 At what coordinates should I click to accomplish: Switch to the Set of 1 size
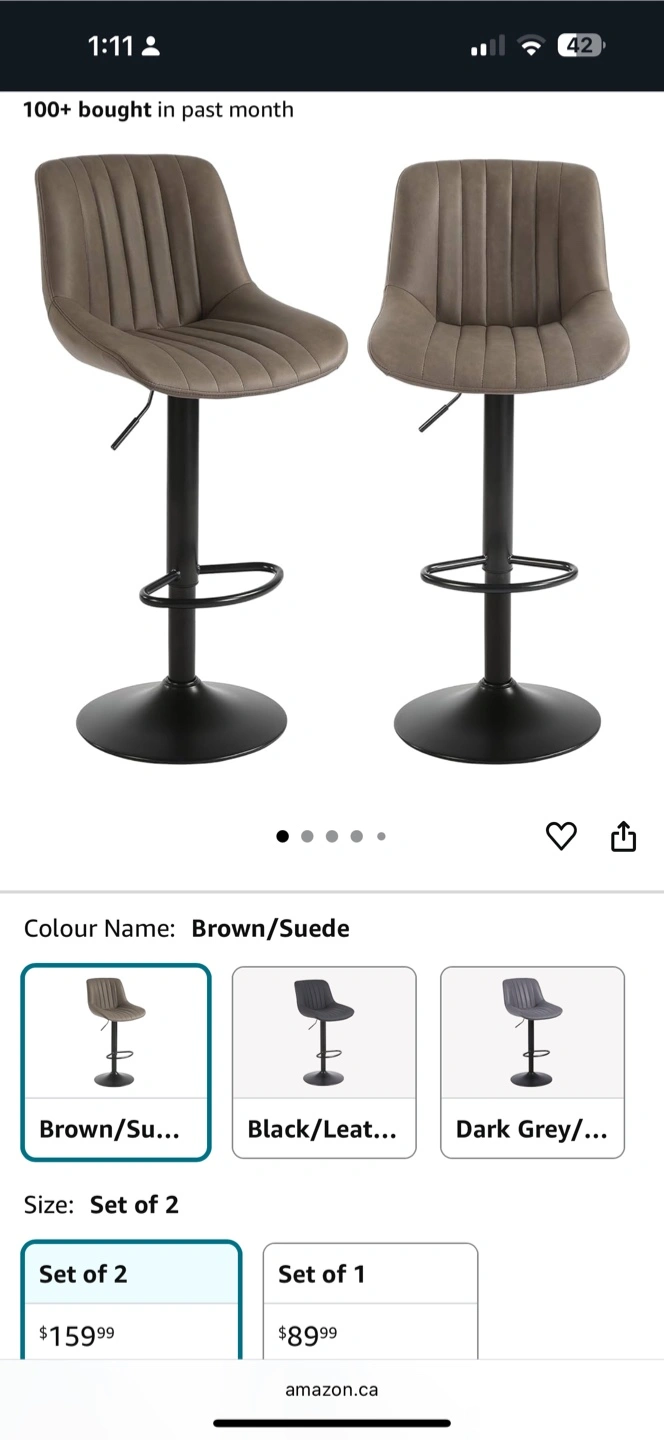(370, 1300)
